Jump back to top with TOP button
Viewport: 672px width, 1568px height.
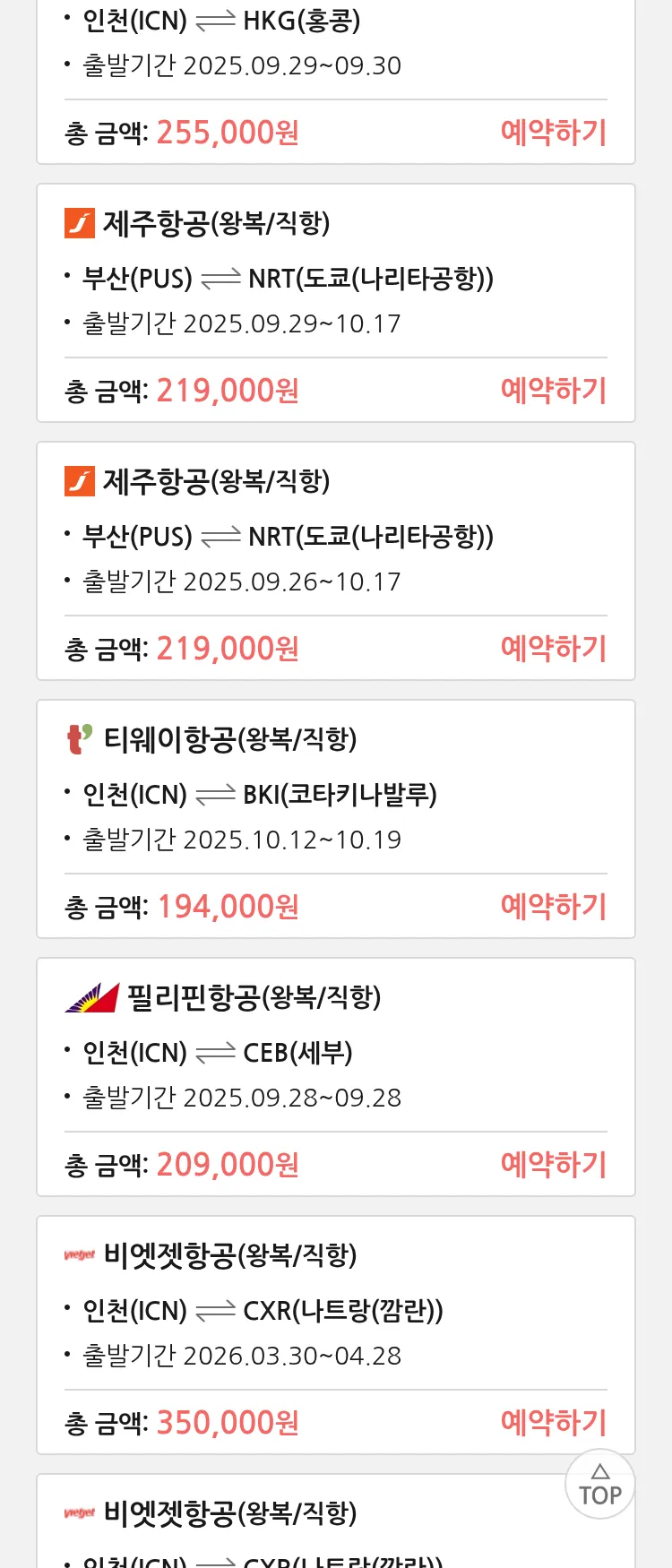pyautogui.click(x=599, y=1485)
